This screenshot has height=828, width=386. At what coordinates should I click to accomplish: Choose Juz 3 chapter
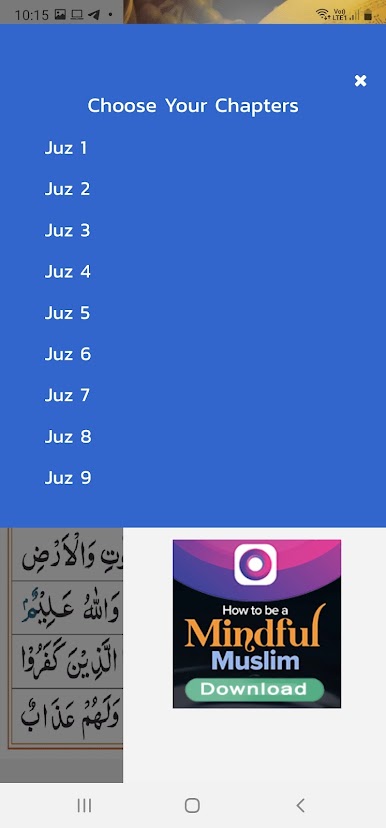tap(67, 230)
